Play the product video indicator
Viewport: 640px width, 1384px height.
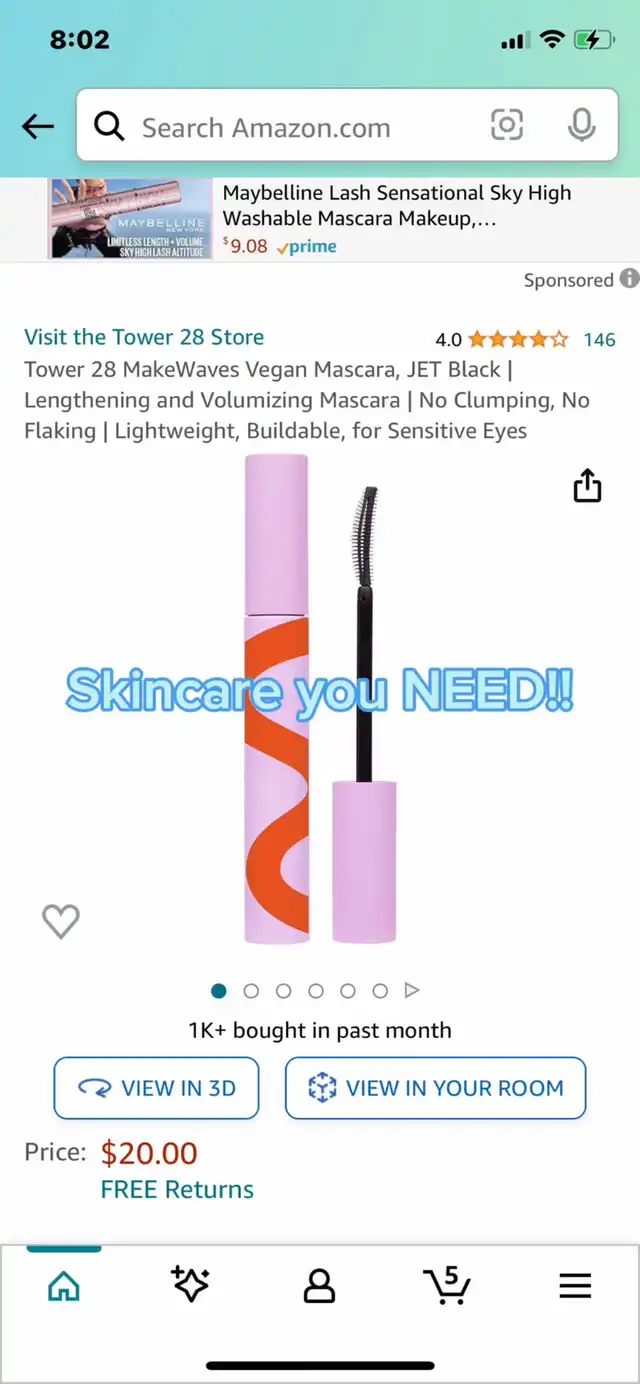point(412,991)
